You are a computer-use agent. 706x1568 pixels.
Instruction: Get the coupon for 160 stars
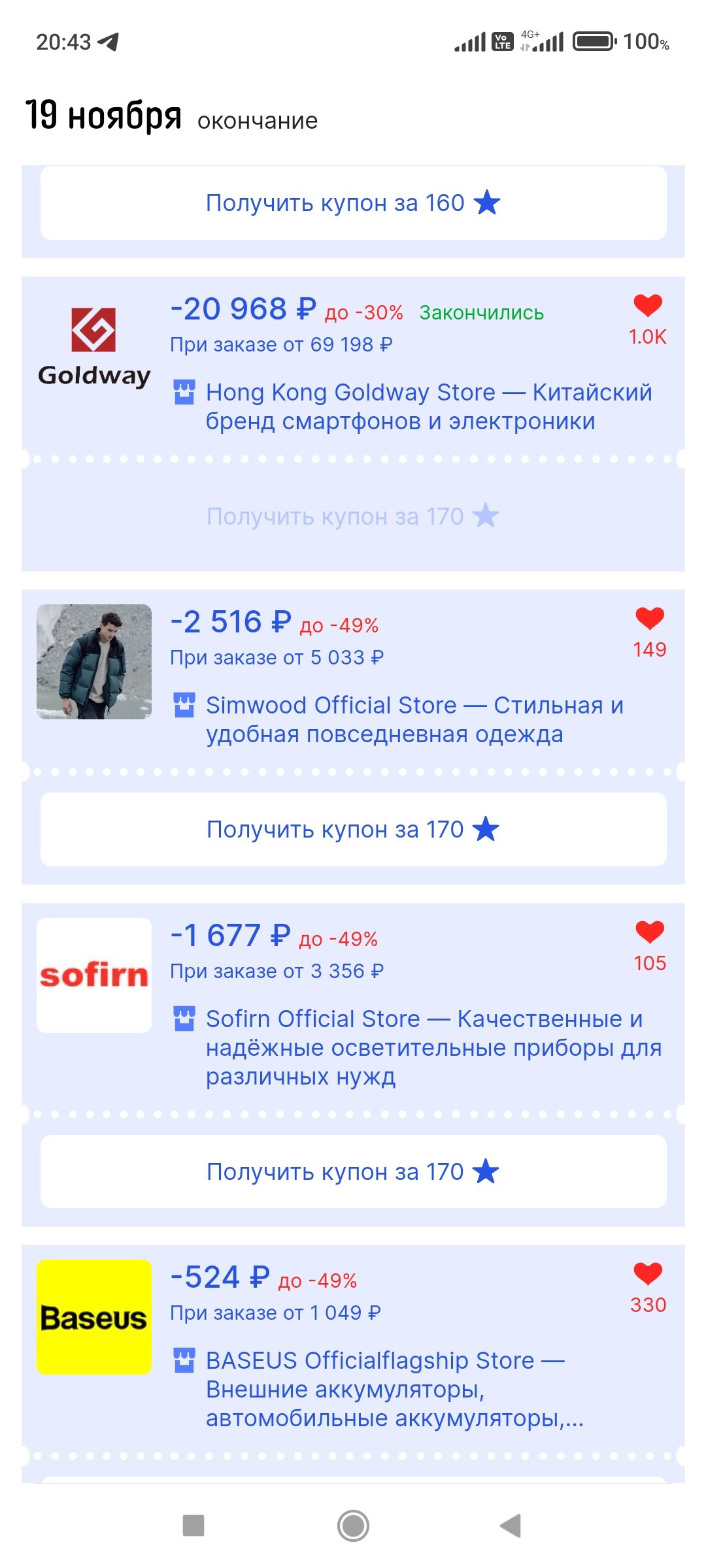353,203
